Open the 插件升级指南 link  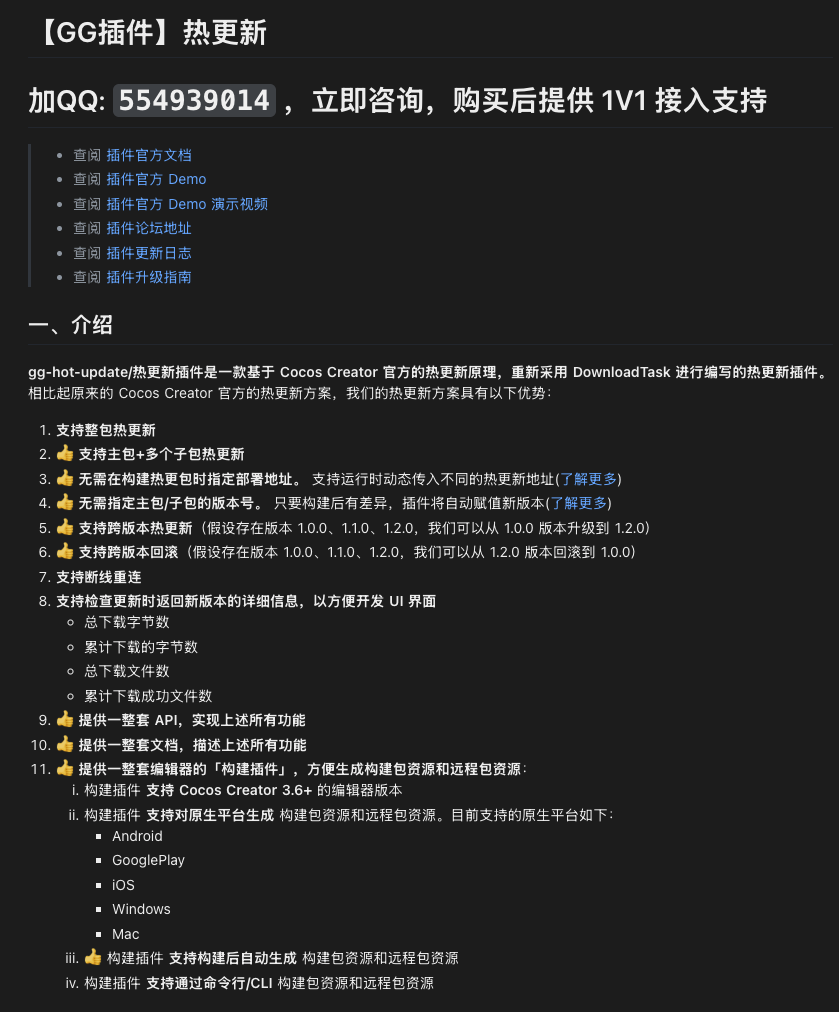point(149,277)
